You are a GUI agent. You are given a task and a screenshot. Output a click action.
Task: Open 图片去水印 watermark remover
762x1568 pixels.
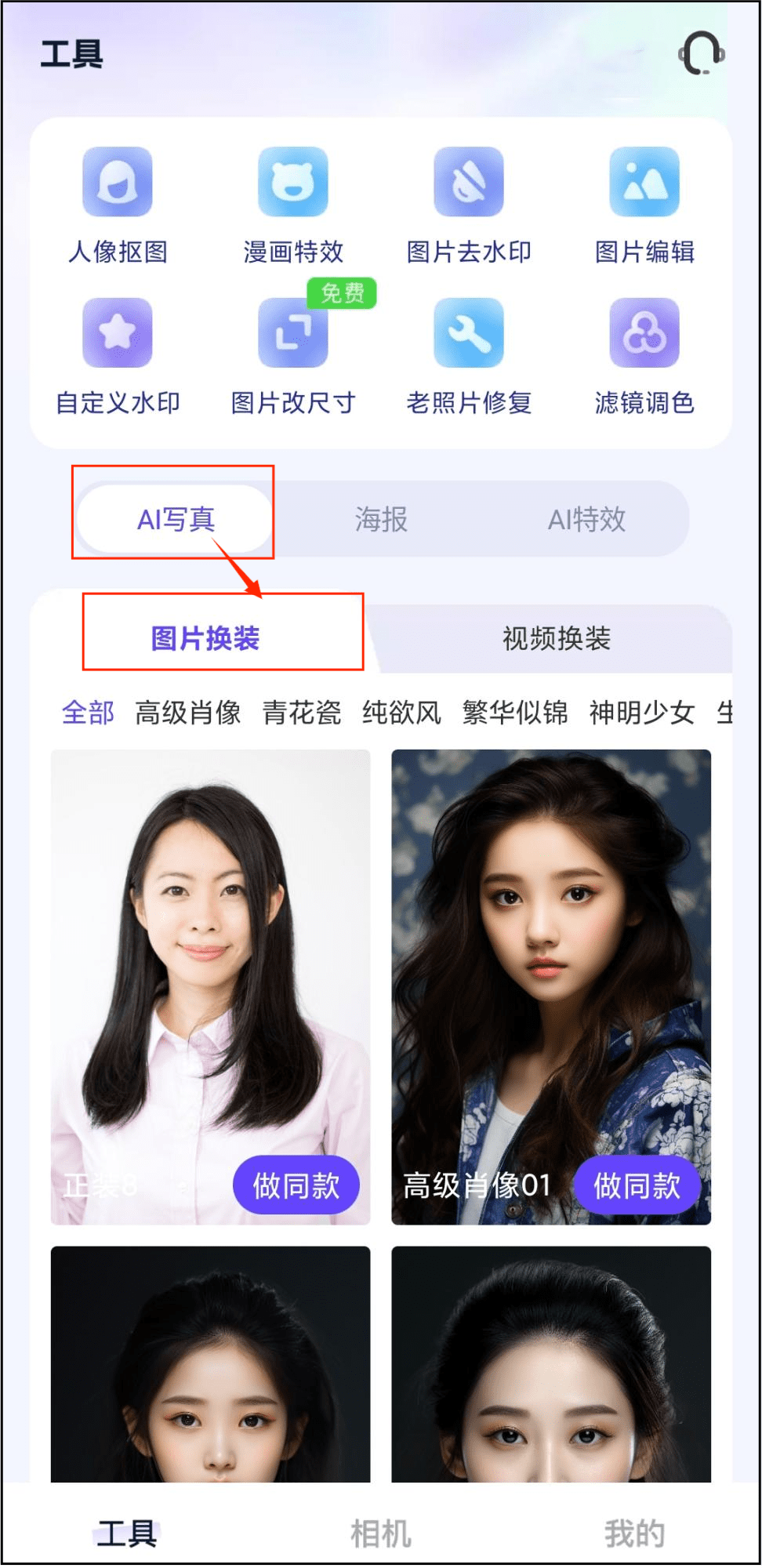pos(469,182)
